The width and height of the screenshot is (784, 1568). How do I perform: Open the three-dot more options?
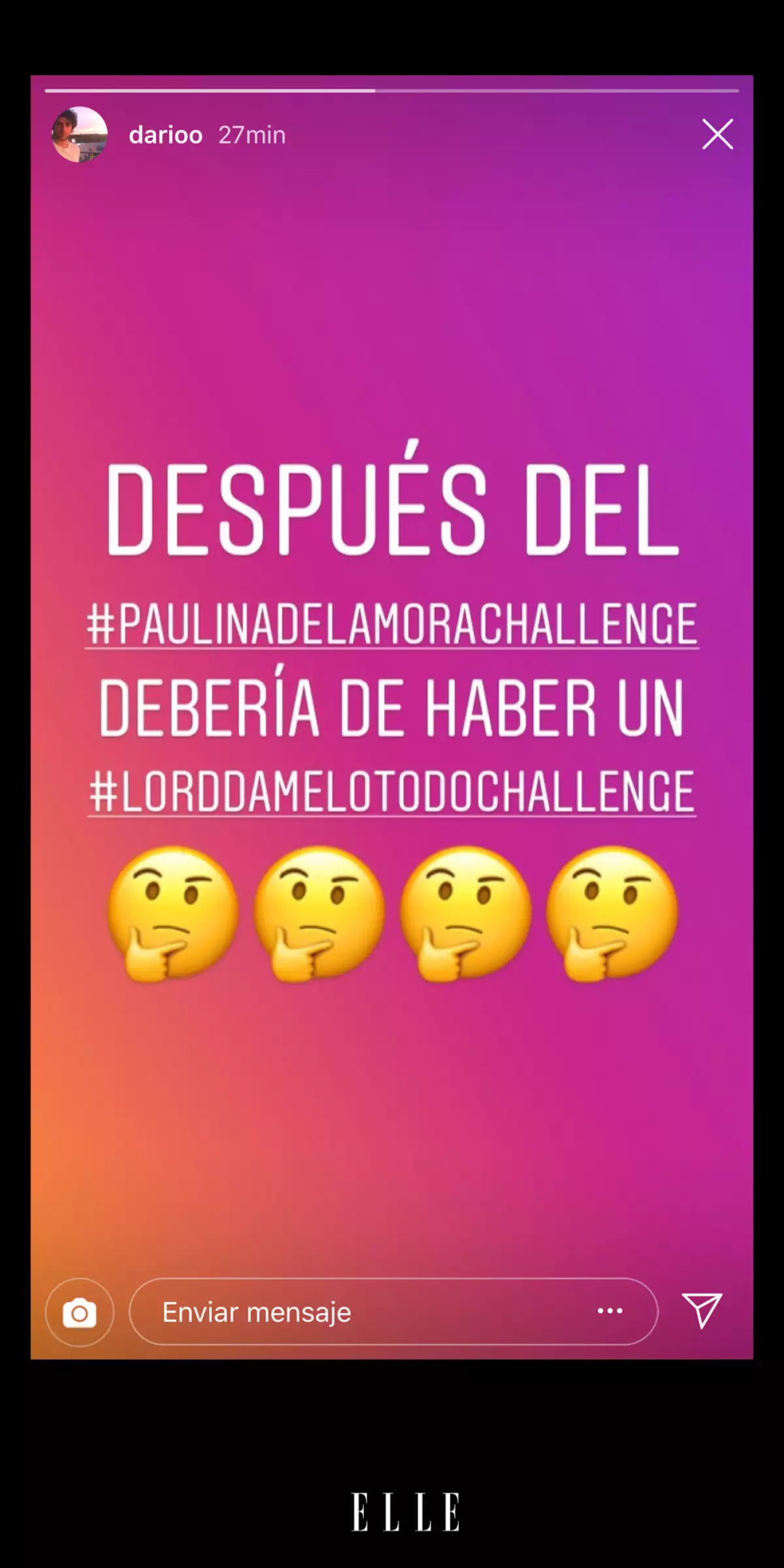click(610, 1311)
